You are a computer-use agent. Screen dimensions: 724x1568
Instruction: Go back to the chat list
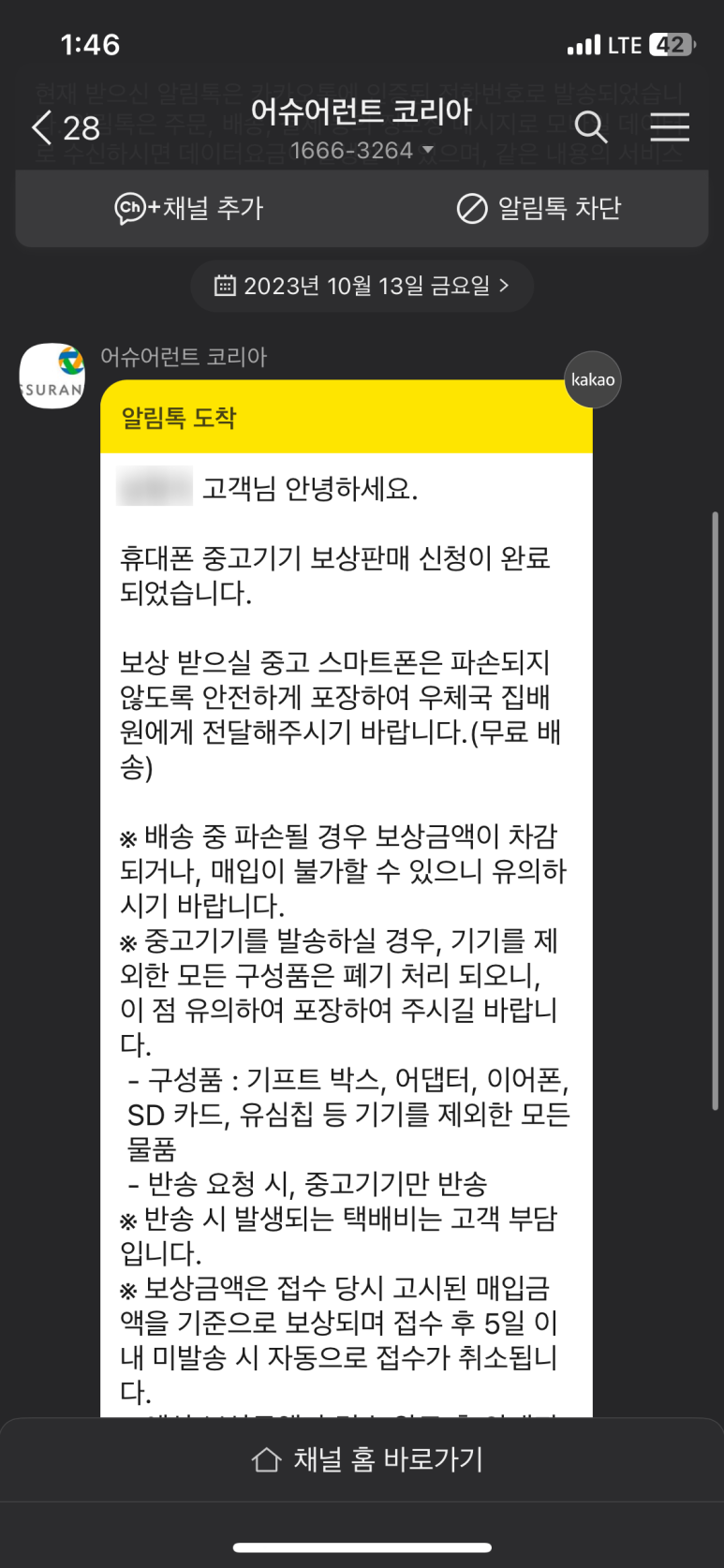click(64, 127)
